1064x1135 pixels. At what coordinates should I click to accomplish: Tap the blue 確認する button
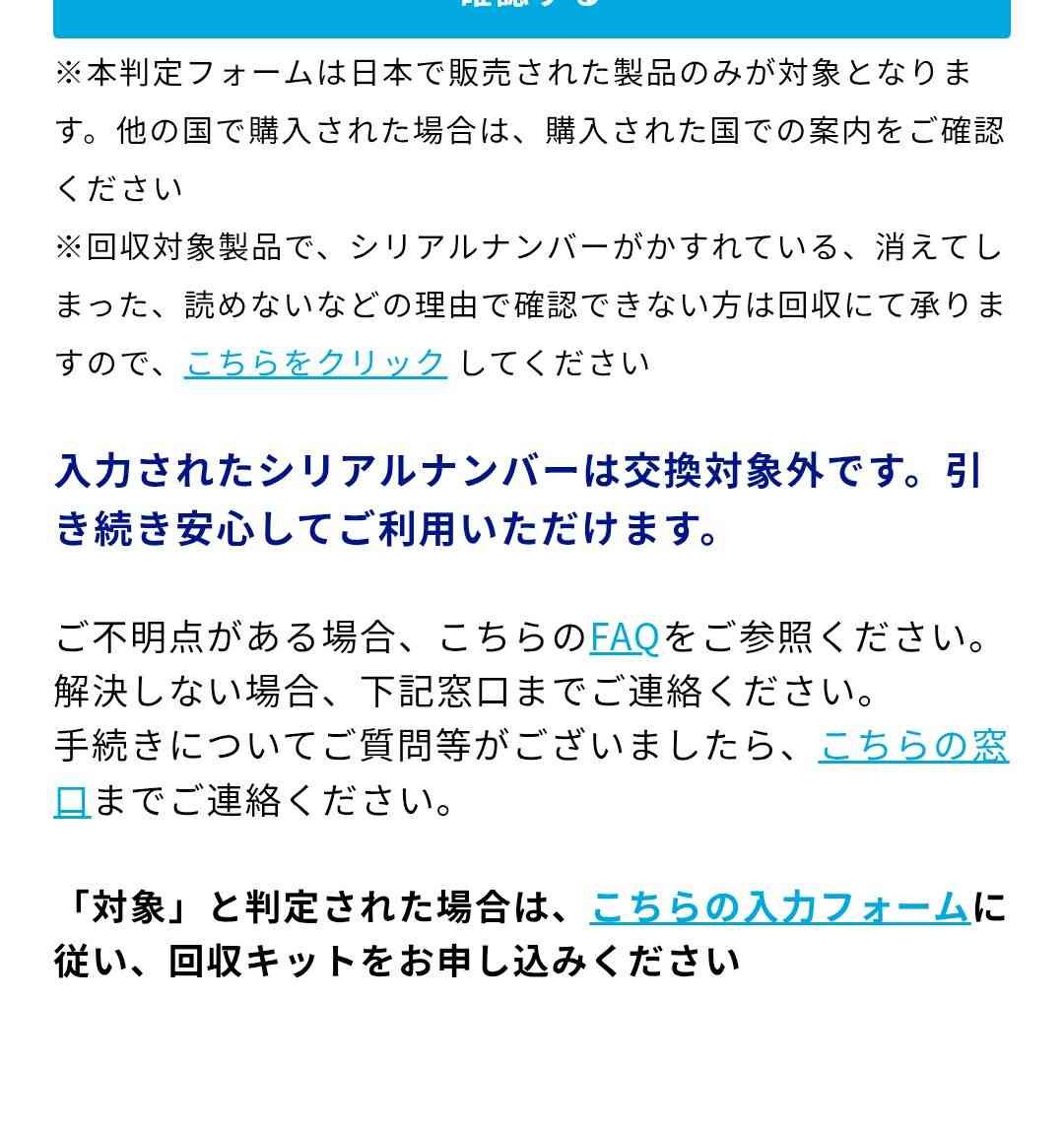532,14
